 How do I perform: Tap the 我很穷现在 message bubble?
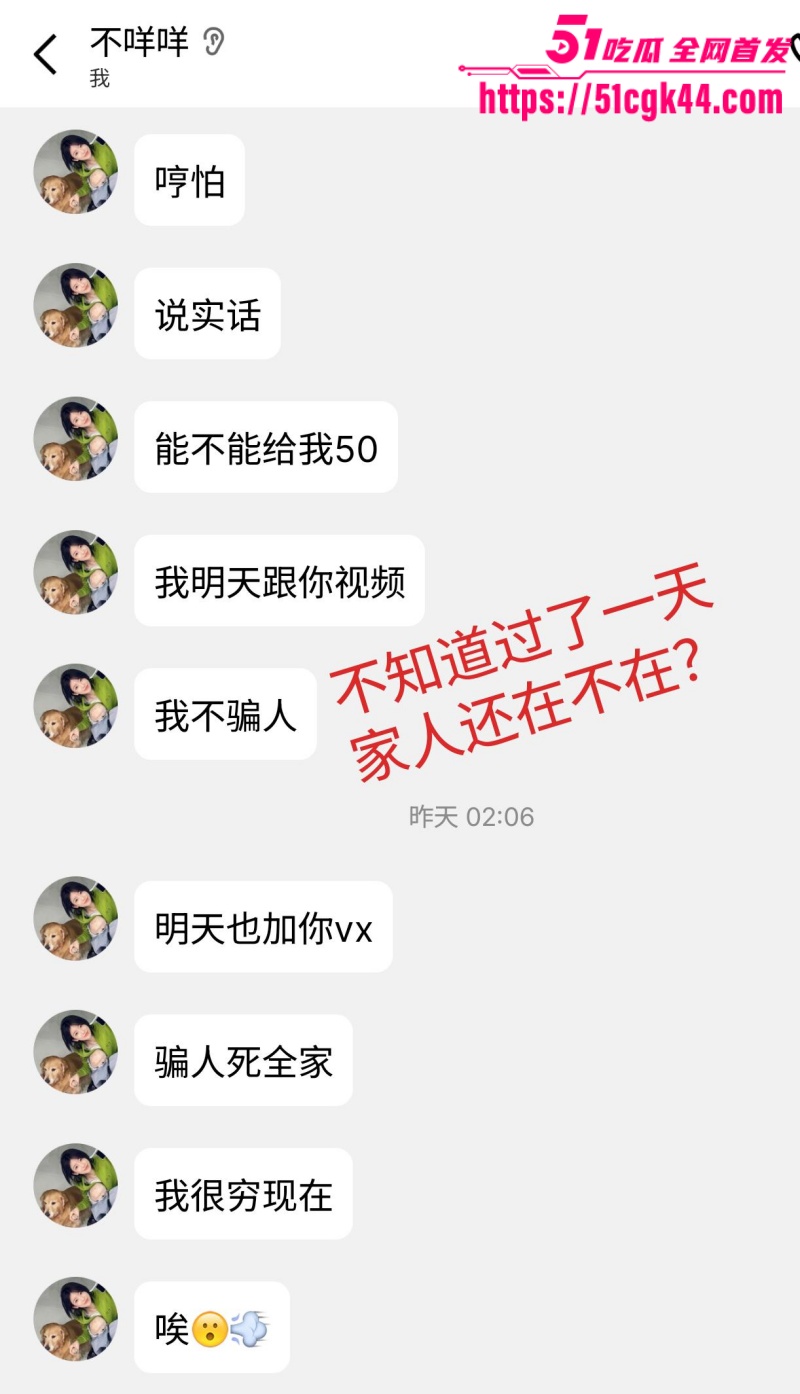pyautogui.click(x=243, y=1194)
